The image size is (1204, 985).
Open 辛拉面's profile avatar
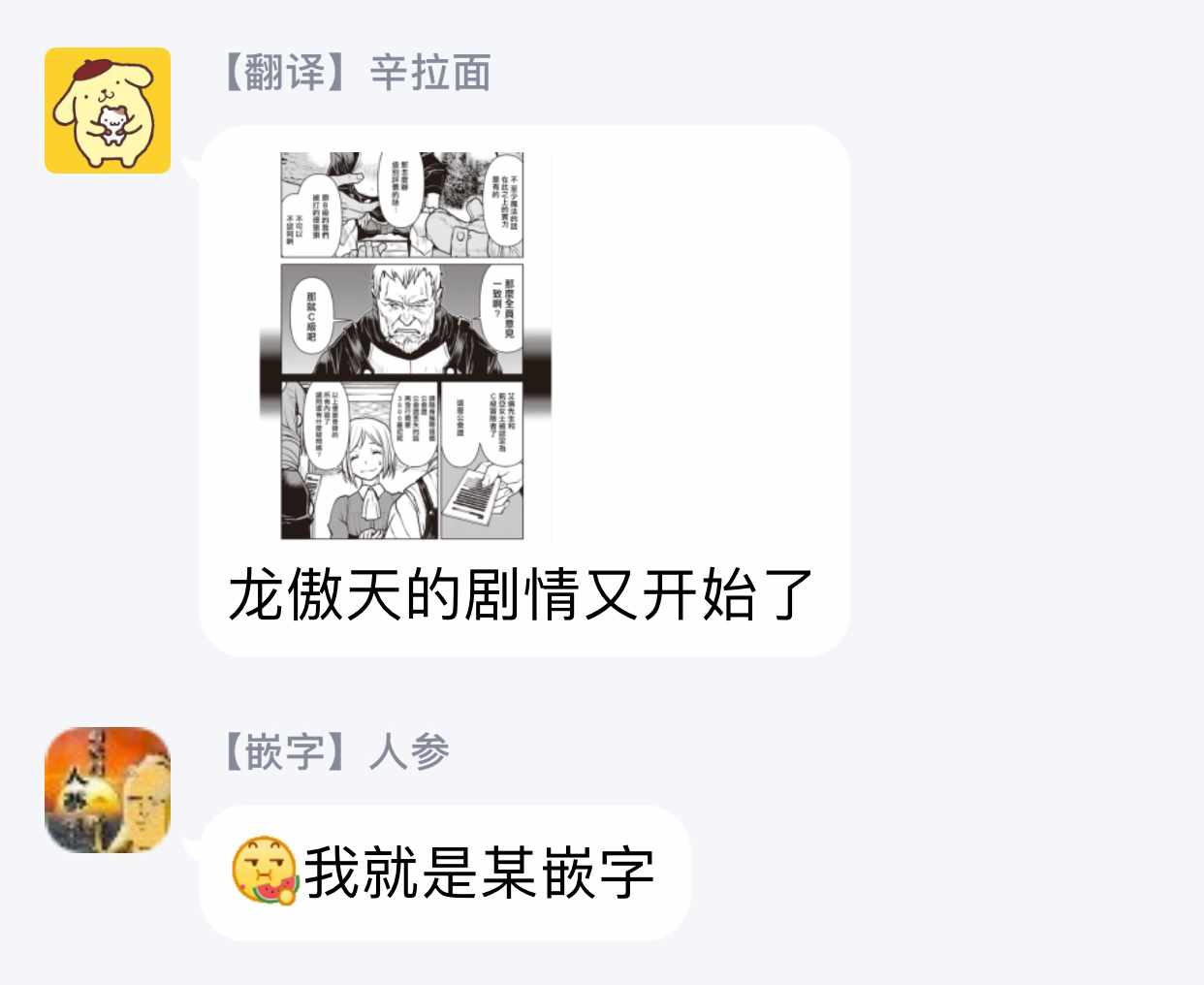coord(108,111)
